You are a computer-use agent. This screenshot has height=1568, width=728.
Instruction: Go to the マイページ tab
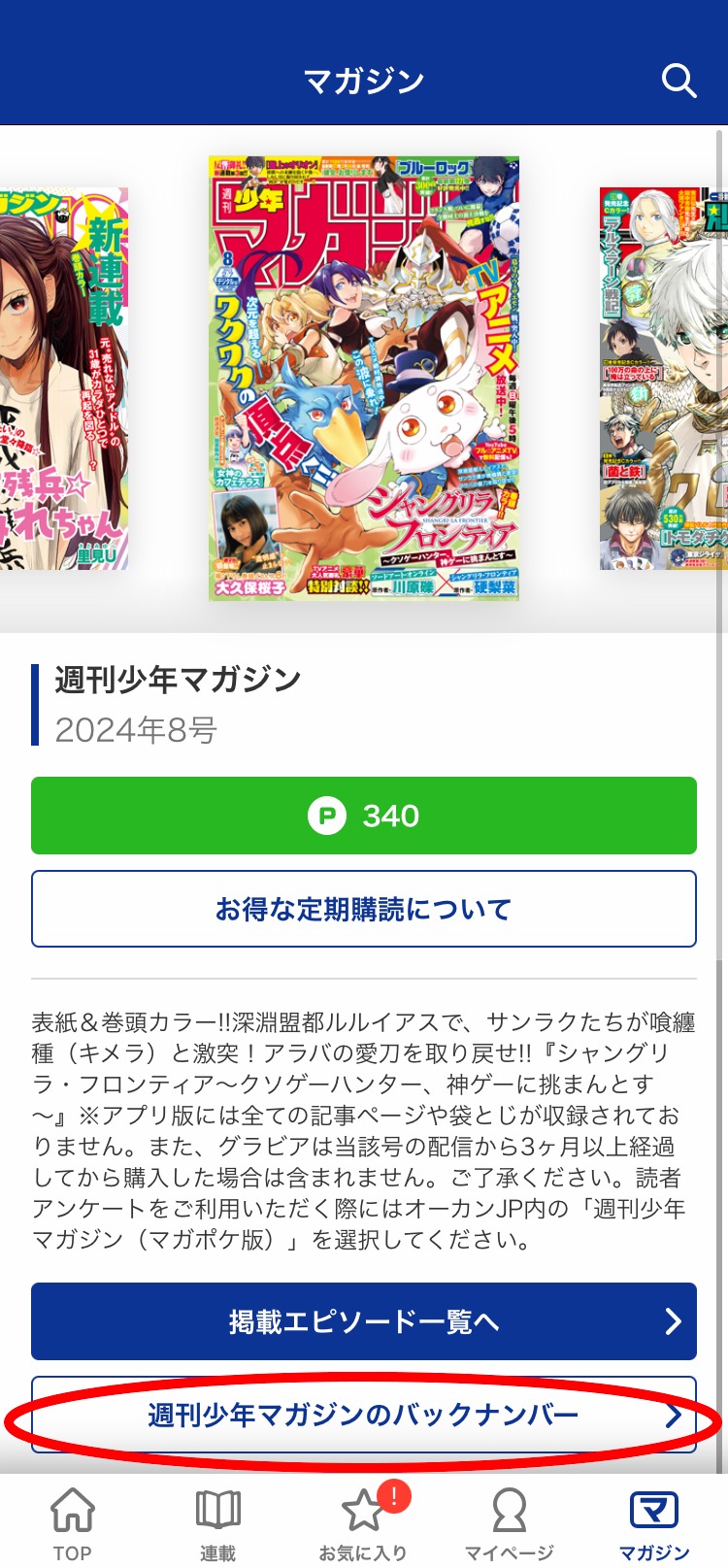[510, 1524]
